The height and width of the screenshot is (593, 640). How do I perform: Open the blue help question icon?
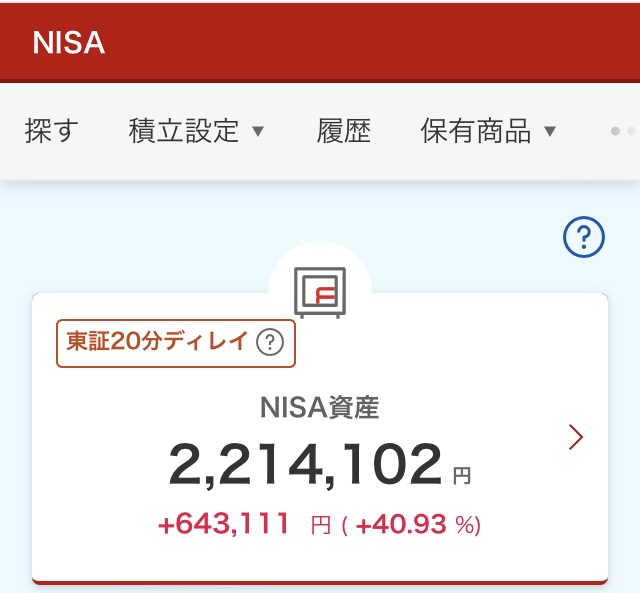(x=584, y=238)
